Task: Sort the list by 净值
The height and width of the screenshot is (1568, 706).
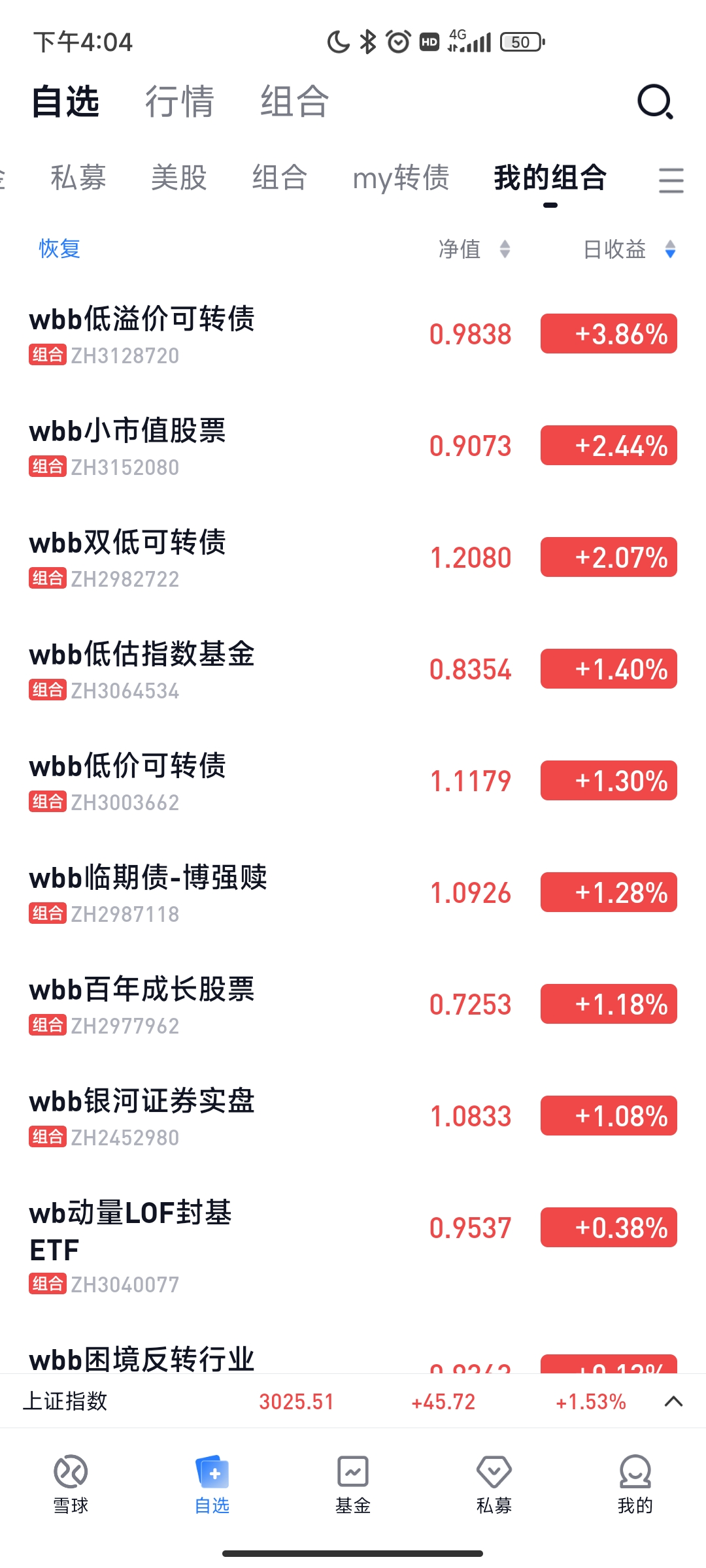Action: click(x=473, y=249)
